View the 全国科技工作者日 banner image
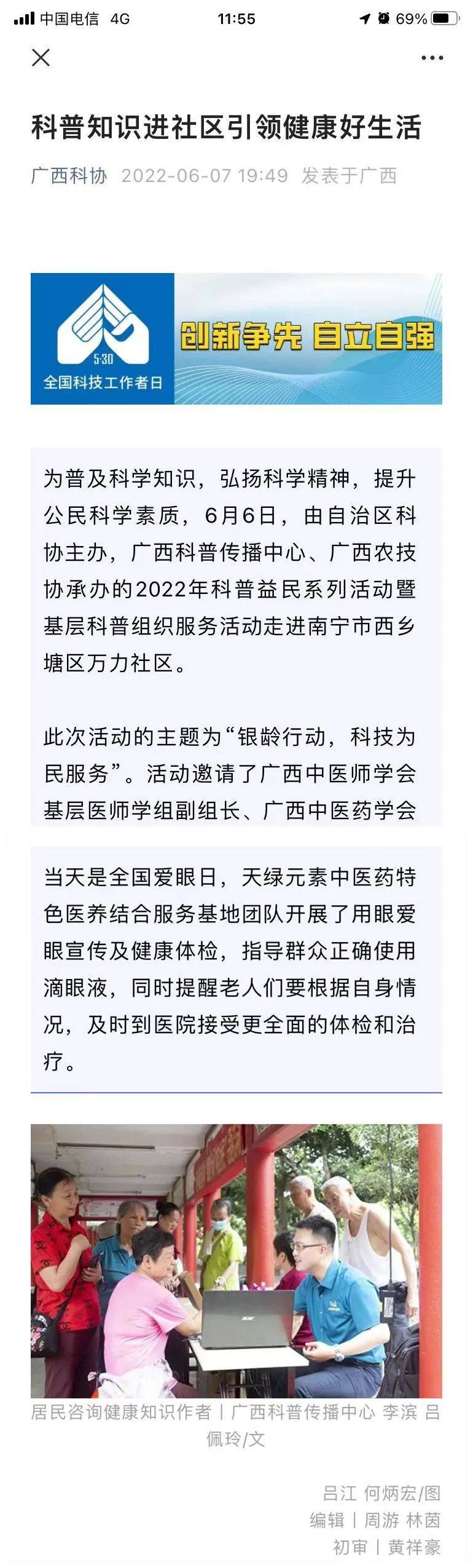 tap(236, 338)
